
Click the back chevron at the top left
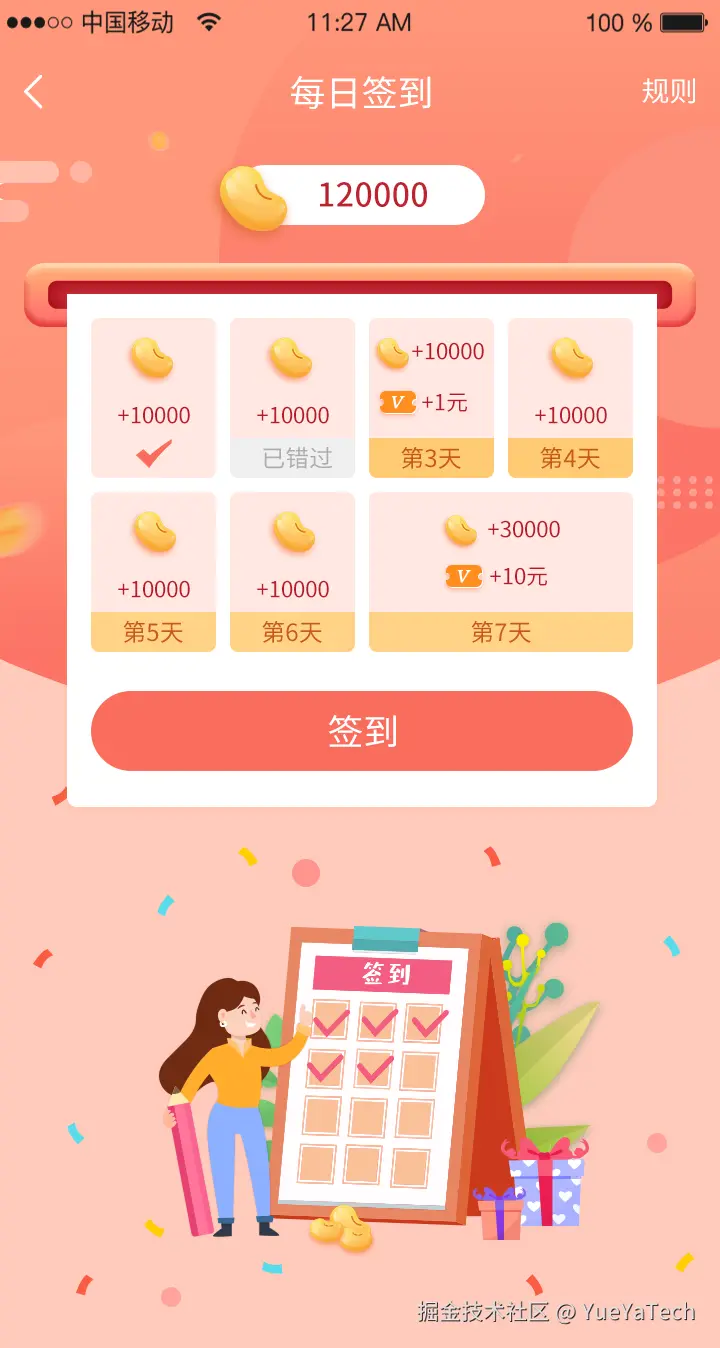coord(34,91)
